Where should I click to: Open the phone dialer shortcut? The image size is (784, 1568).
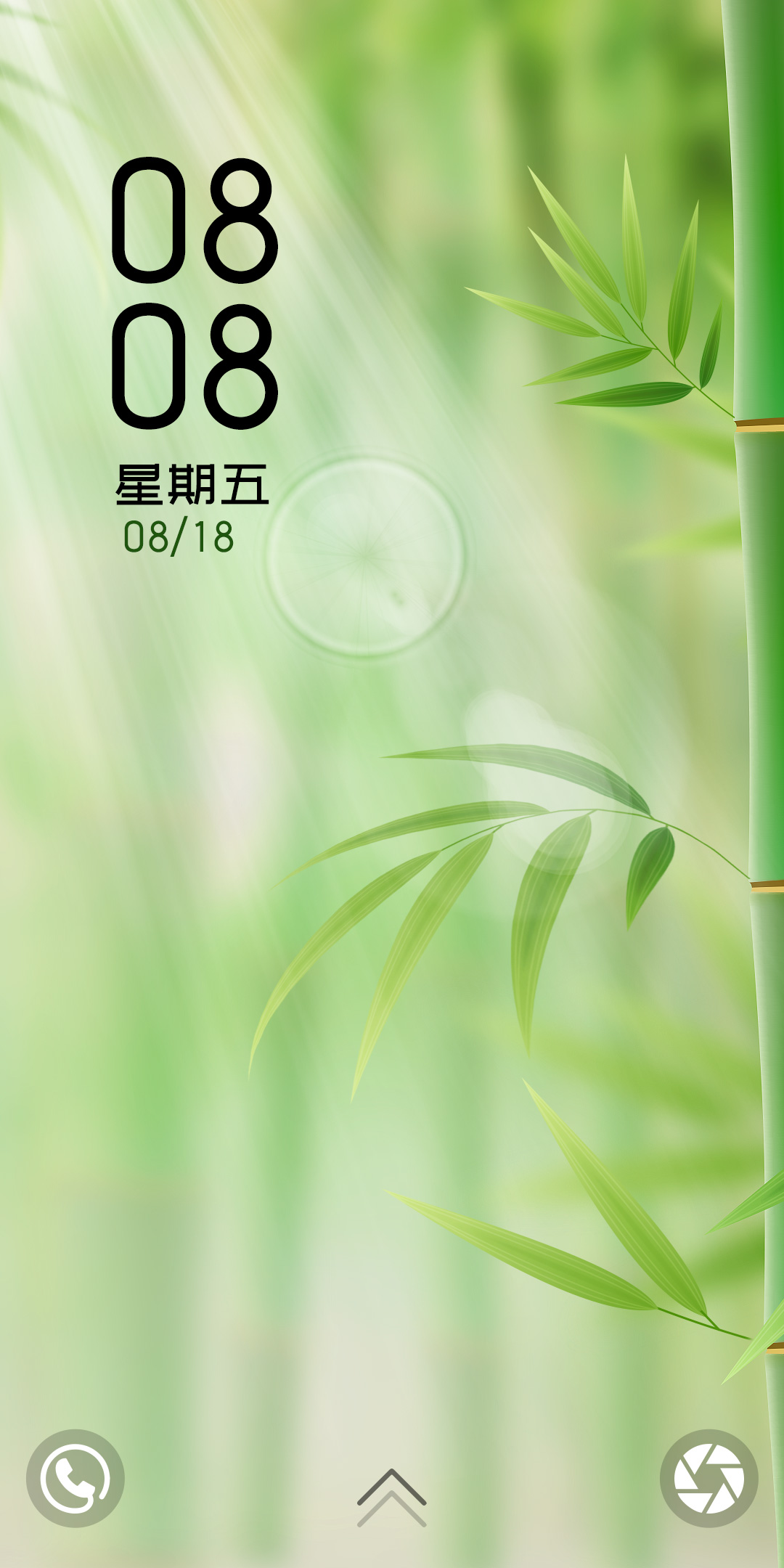click(75, 1479)
